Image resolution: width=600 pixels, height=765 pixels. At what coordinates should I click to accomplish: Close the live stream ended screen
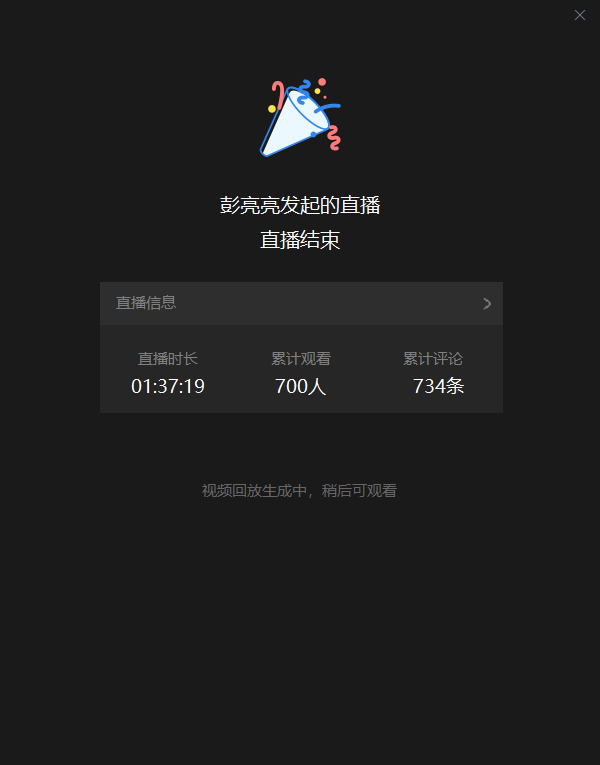[580, 15]
